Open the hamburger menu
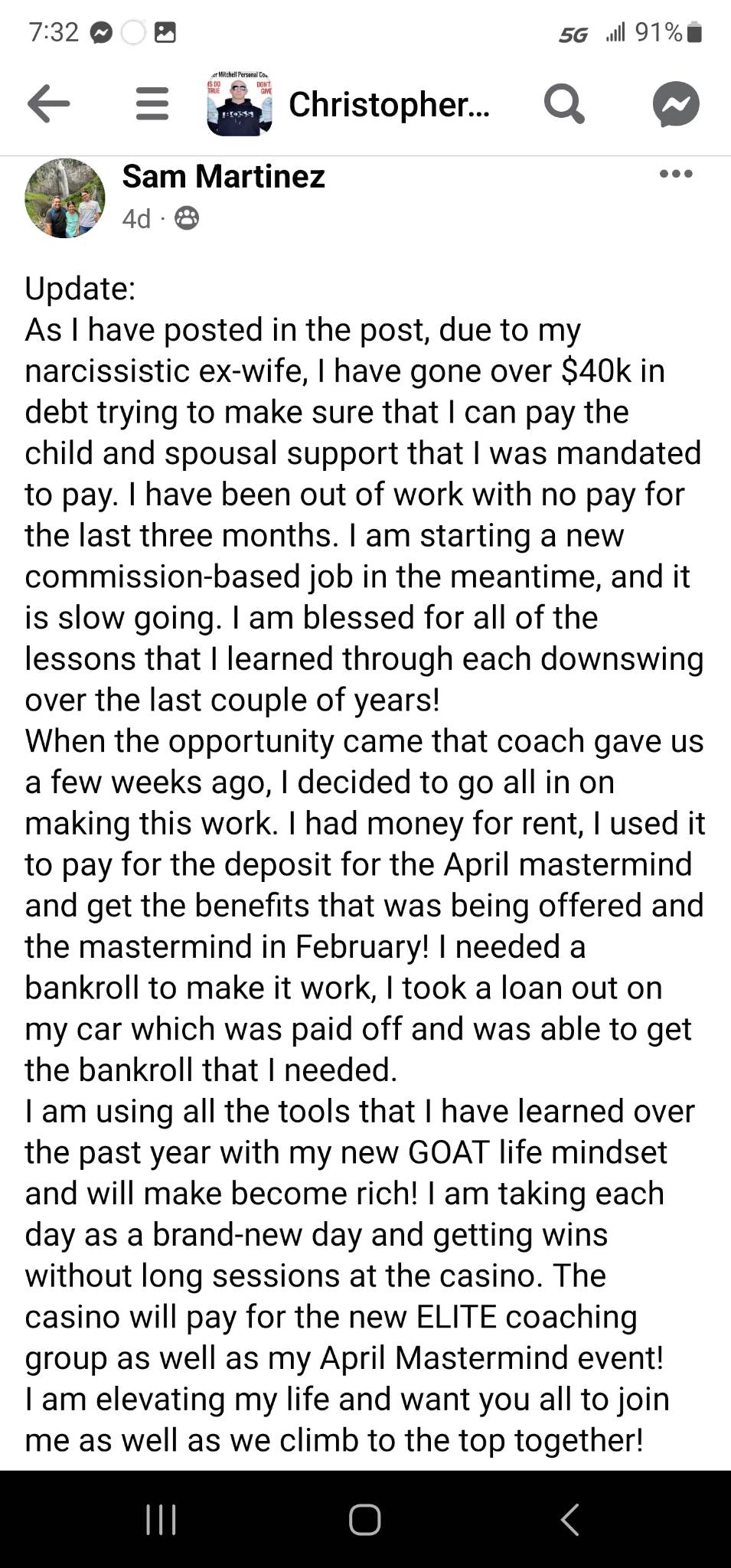This screenshot has width=731, height=1568. pyautogui.click(x=152, y=103)
